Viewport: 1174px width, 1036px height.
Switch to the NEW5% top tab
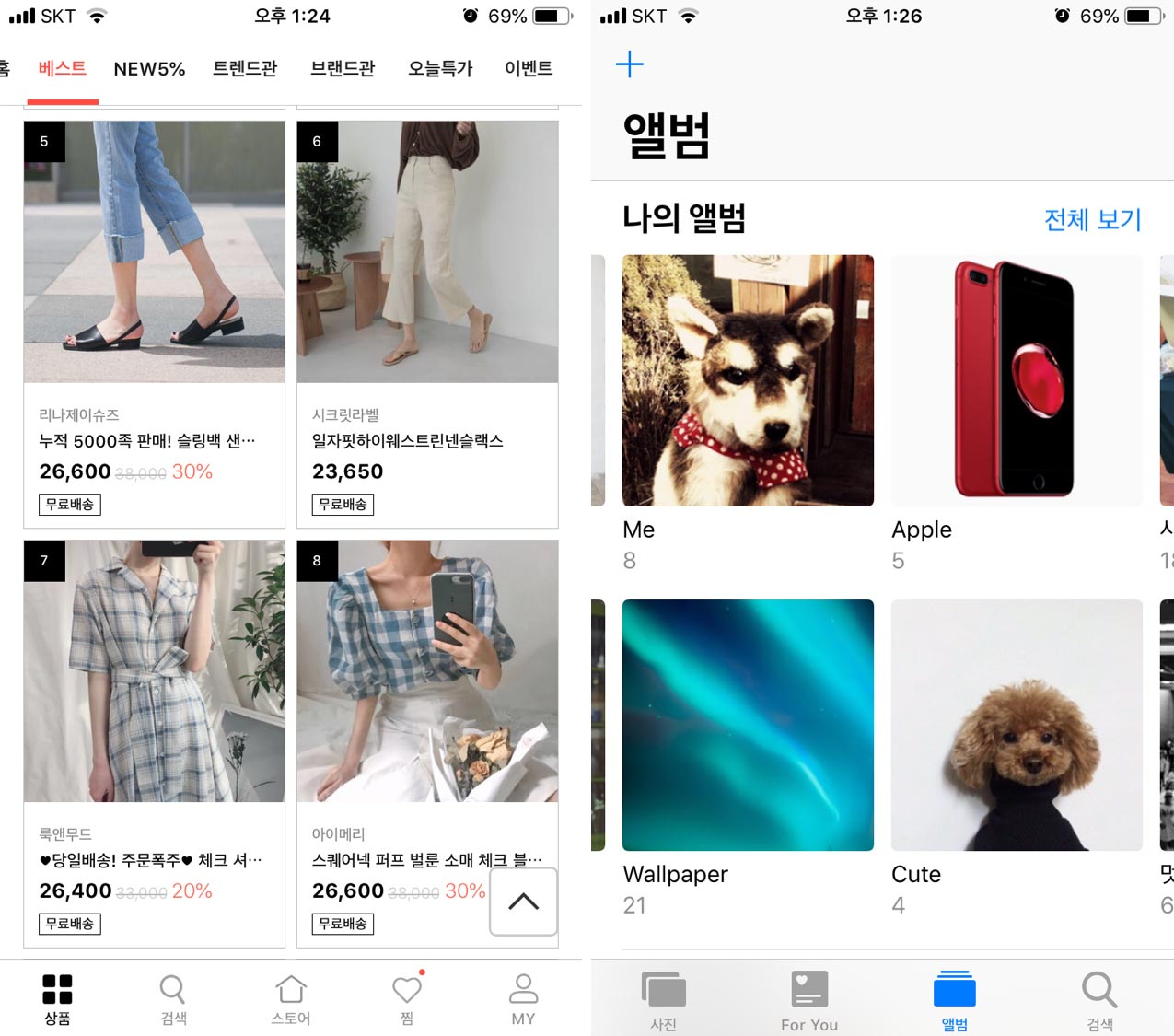(149, 69)
